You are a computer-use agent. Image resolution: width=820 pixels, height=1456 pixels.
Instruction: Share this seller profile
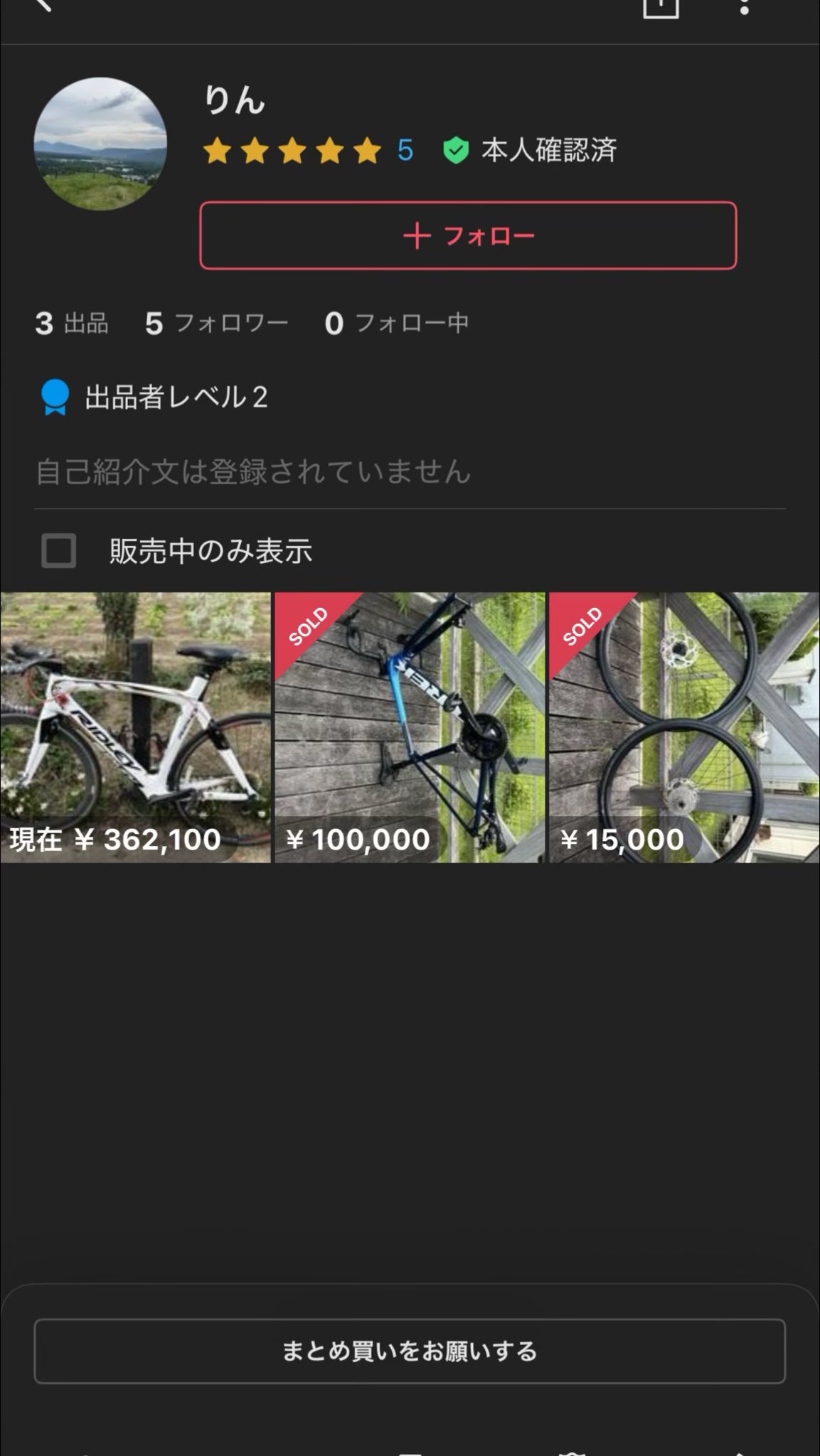tap(661, 7)
